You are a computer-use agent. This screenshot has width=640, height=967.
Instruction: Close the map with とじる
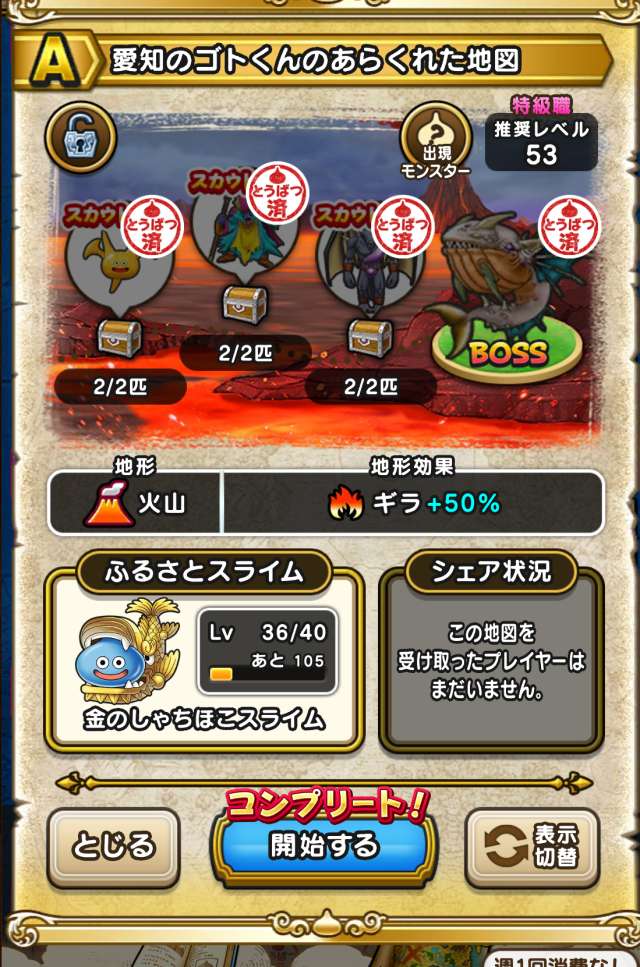[113, 846]
